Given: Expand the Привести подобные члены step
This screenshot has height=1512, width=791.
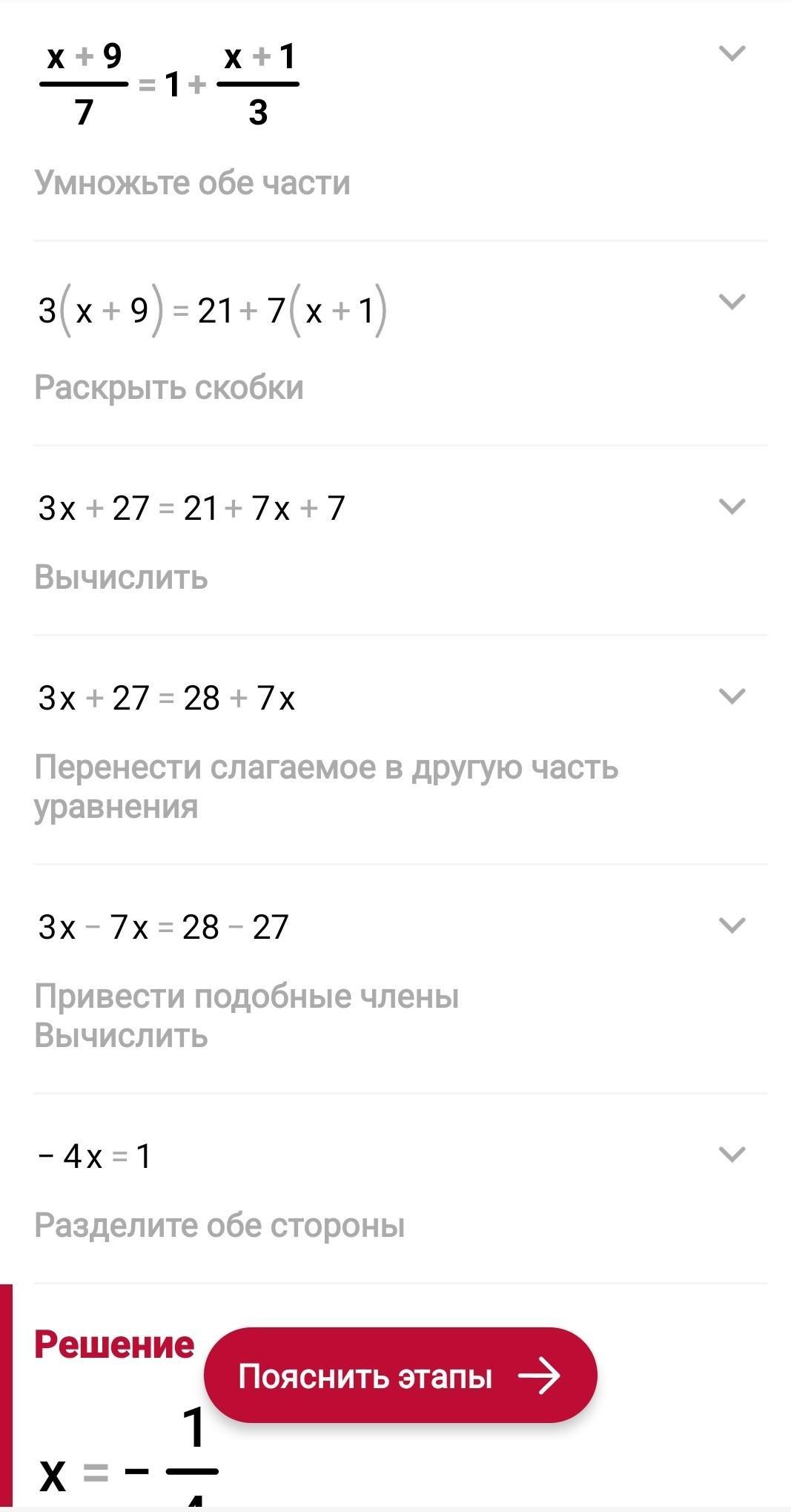Looking at the screenshot, I should point(732,925).
